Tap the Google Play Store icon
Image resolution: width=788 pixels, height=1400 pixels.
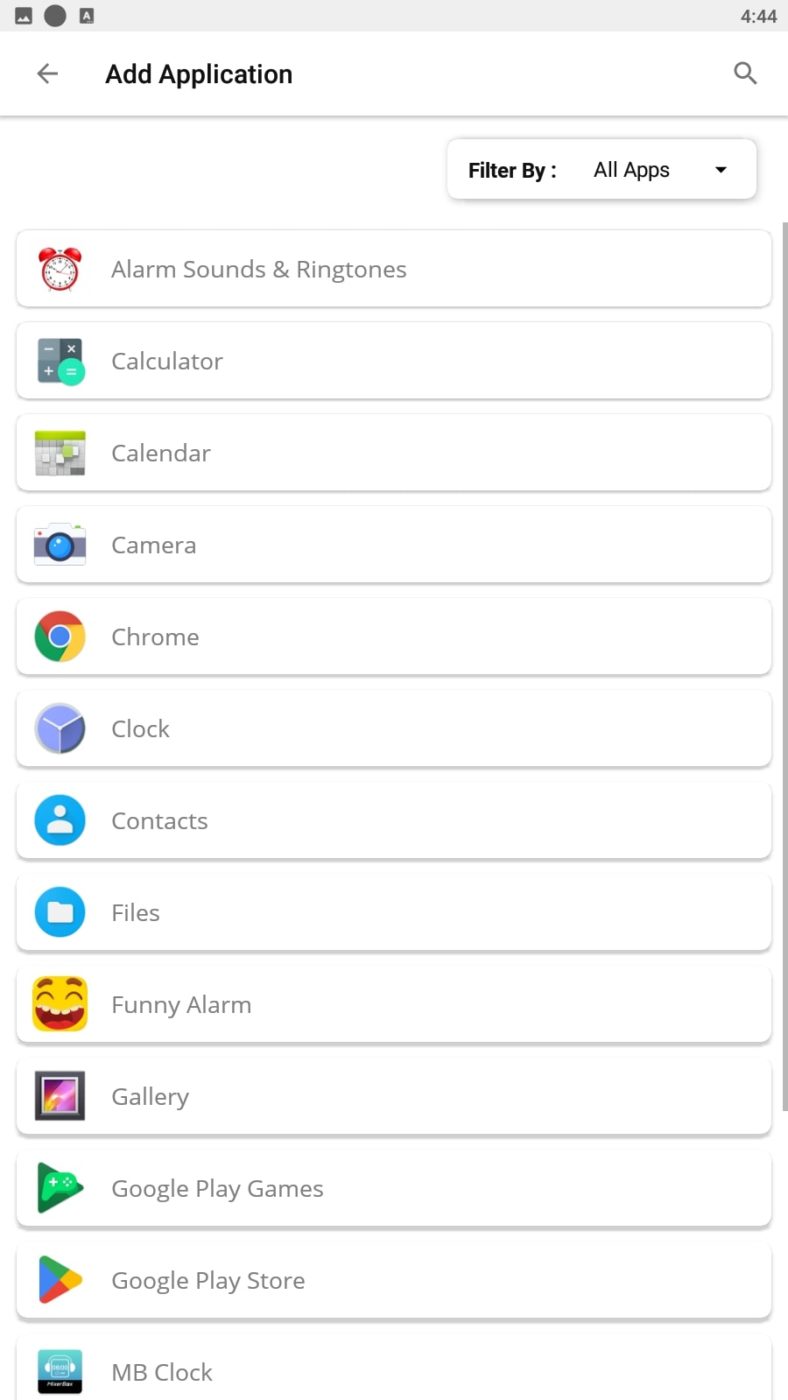[59, 1279]
